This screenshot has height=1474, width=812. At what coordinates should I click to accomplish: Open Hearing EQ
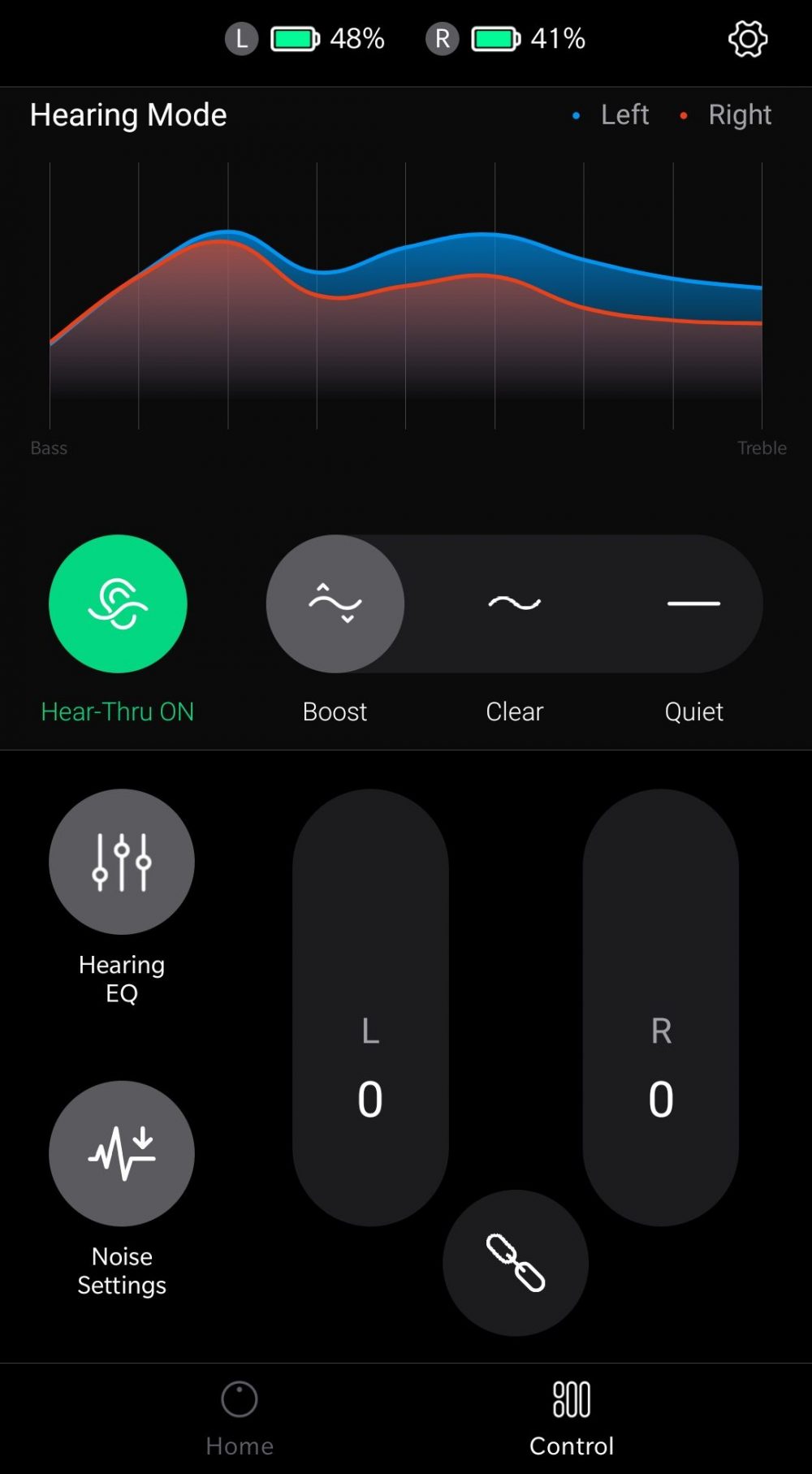point(122,862)
